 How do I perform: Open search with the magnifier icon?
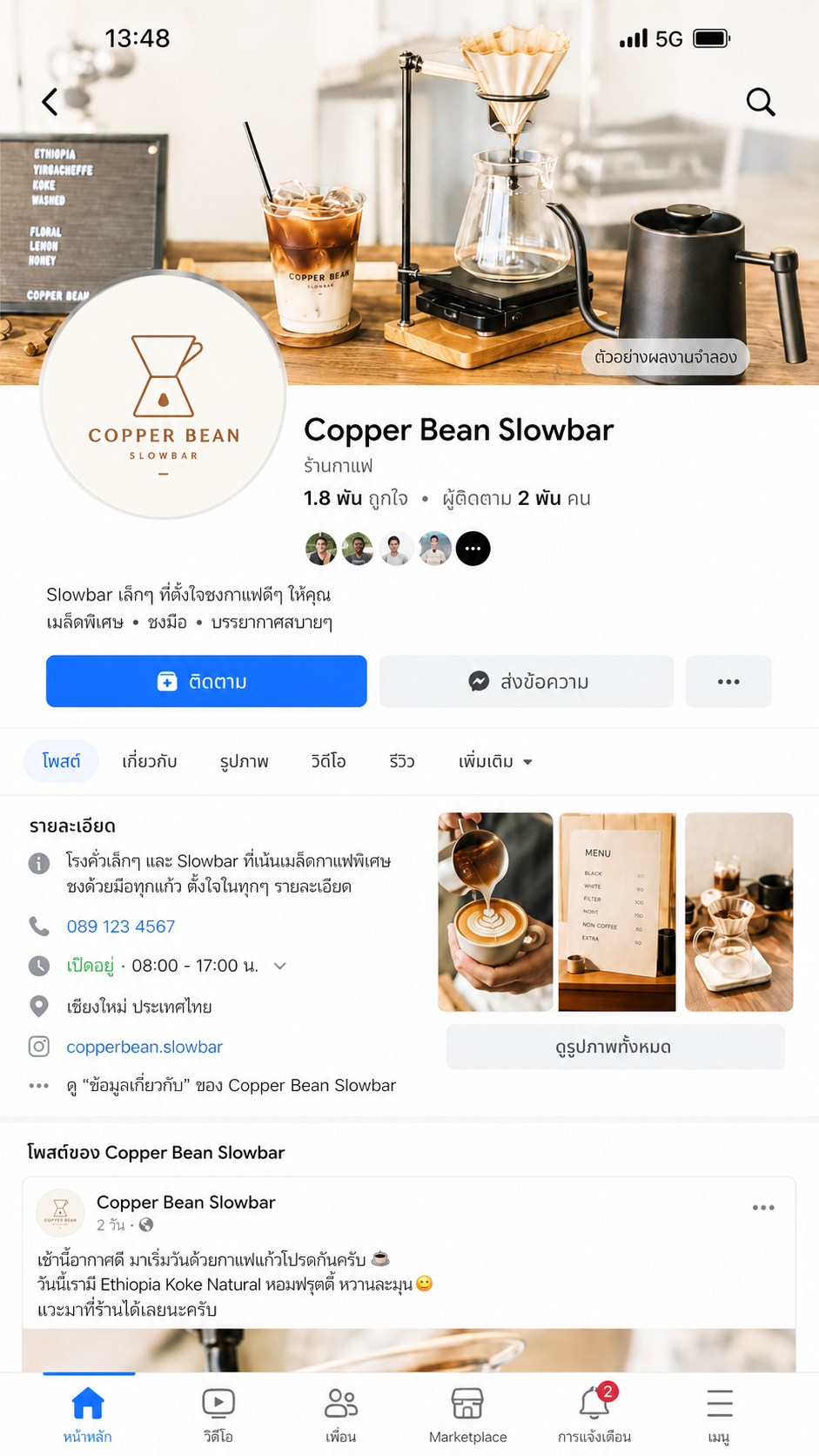coord(761,102)
